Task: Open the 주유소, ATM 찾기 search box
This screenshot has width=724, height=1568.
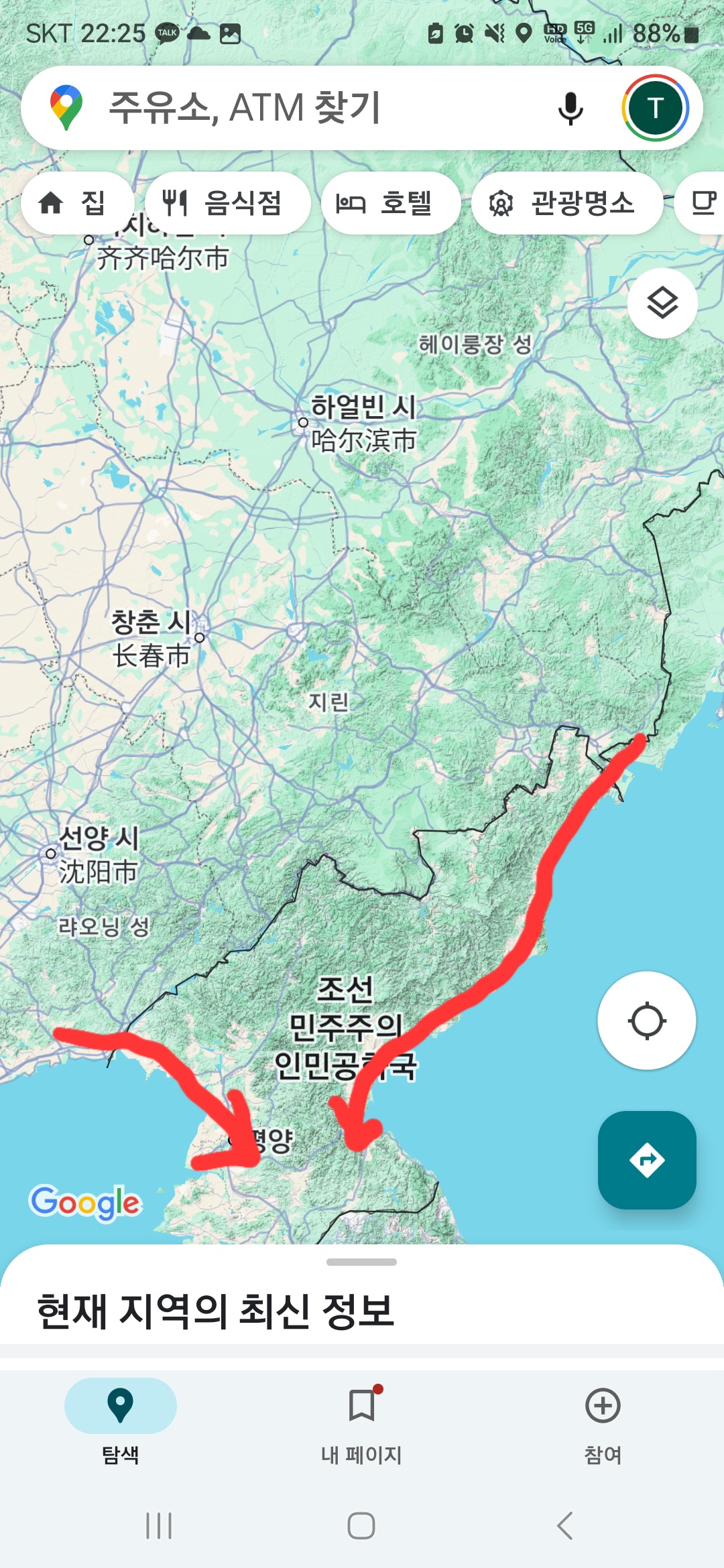Action: pos(302,107)
